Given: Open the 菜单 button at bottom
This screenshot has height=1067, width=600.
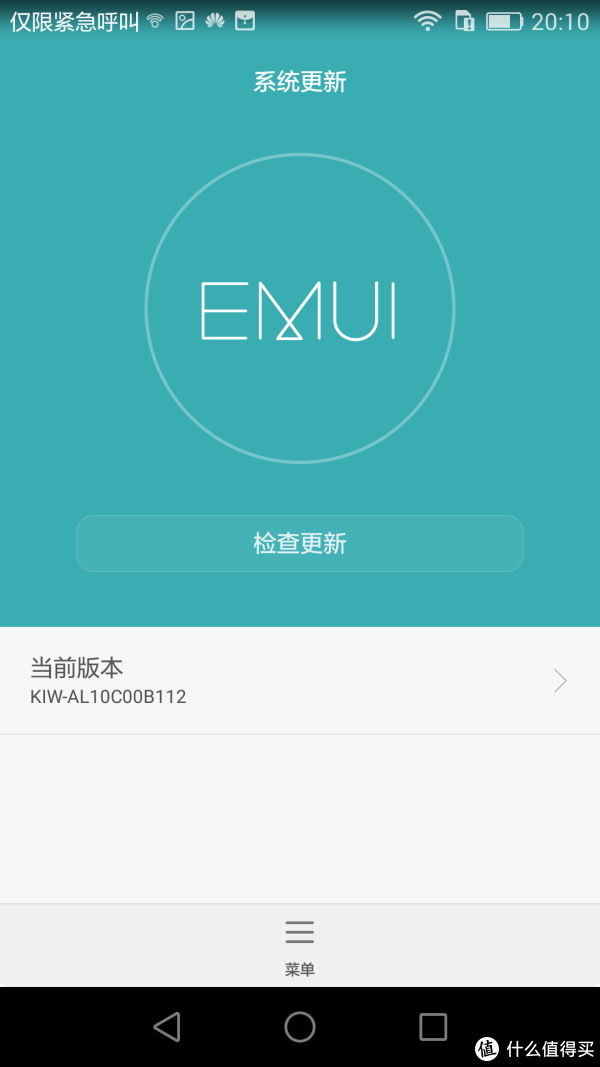Looking at the screenshot, I should [299, 947].
